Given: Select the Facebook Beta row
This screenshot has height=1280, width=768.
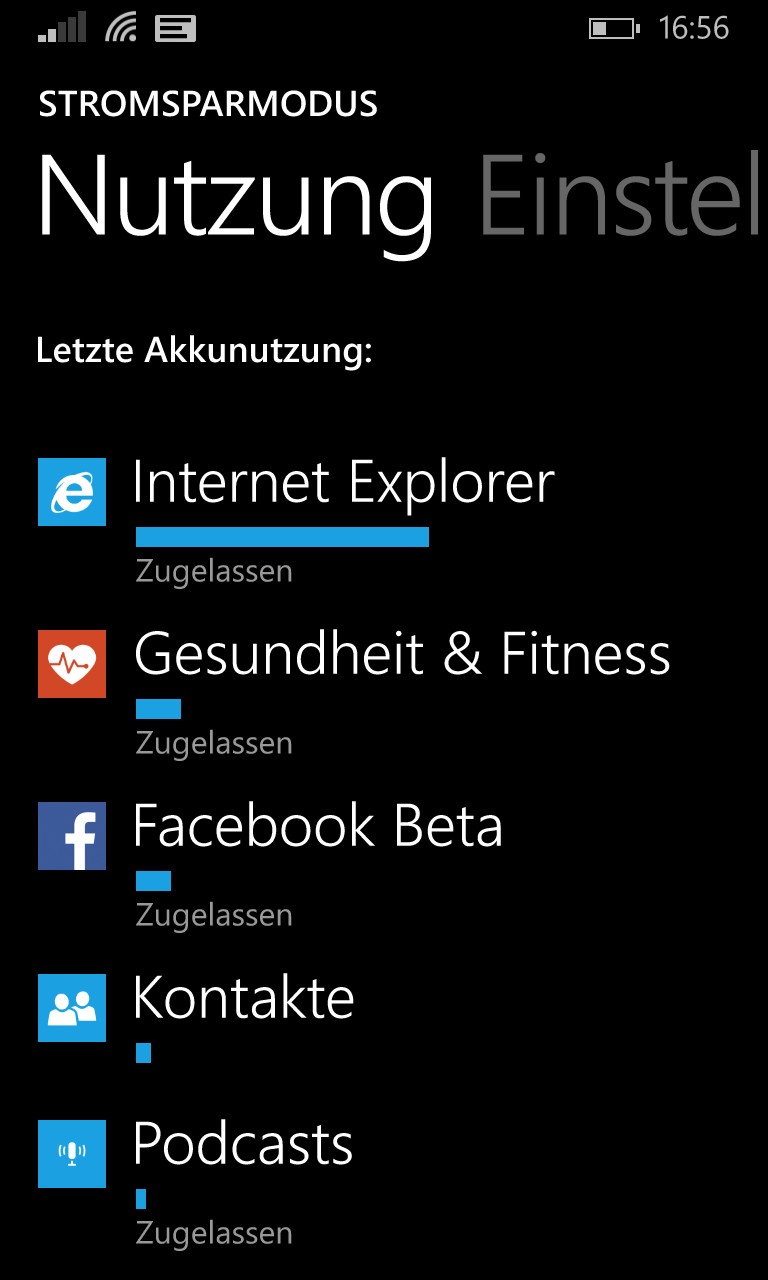Looking at the screenshot, I should click(384, 864).
